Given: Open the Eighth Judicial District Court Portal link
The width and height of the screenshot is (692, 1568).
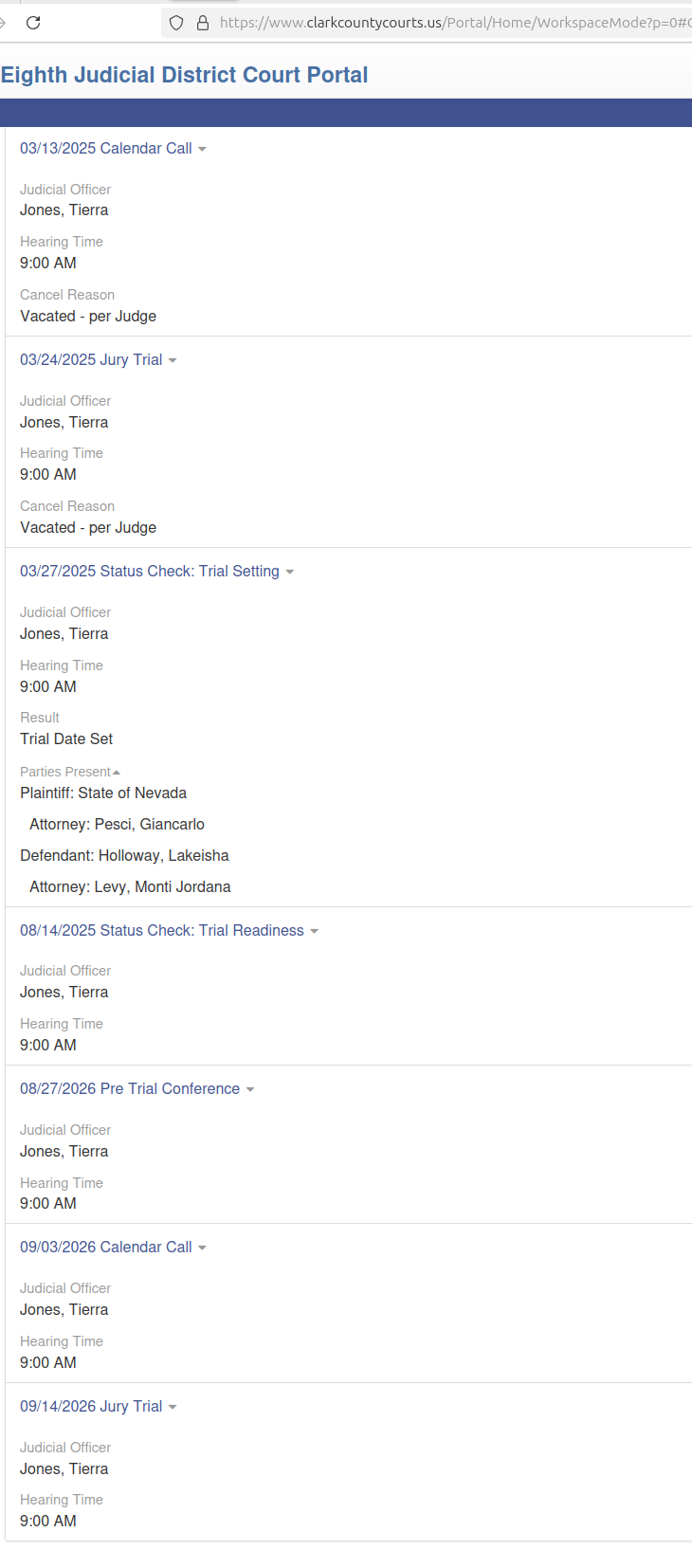Looking at the screenshot, I should 184,75.
